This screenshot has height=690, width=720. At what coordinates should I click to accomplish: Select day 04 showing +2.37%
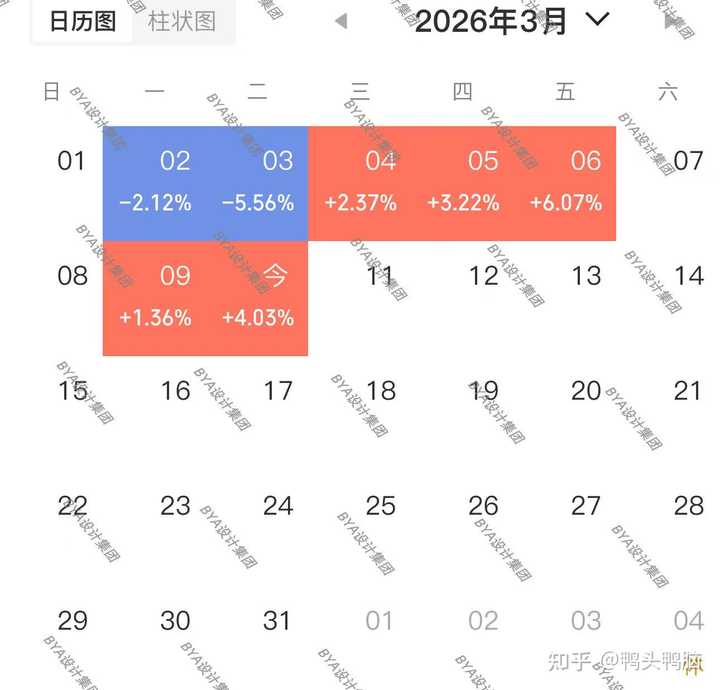coord(361,183)
